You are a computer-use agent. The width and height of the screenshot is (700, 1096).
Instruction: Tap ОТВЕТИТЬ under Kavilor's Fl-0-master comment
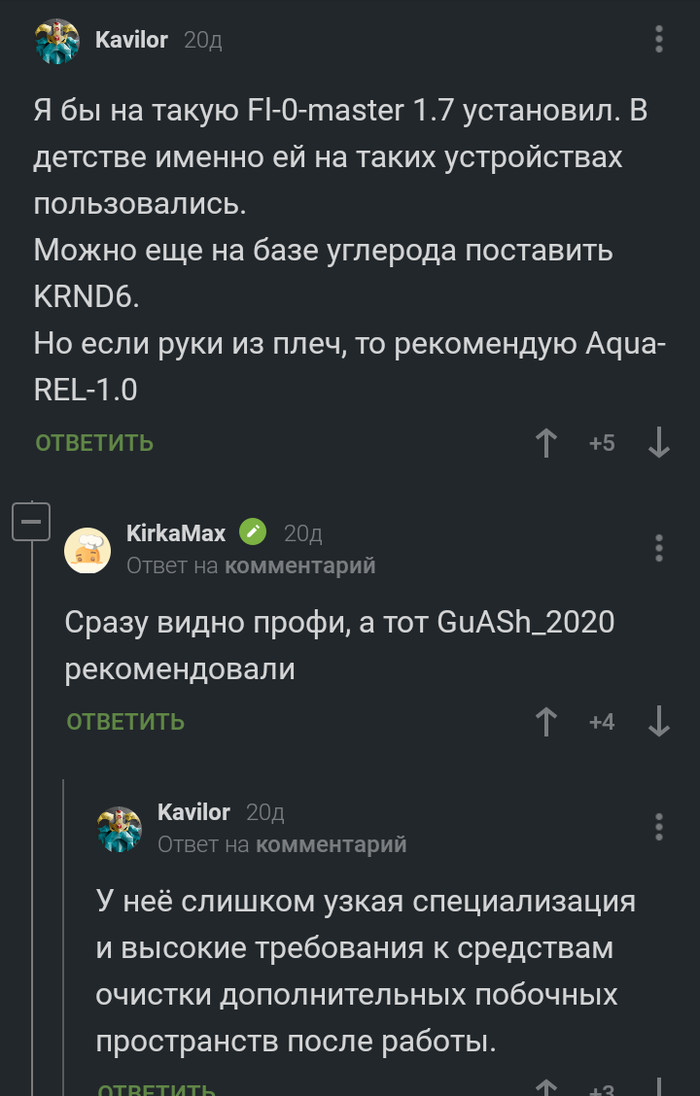tap(94, 443)
